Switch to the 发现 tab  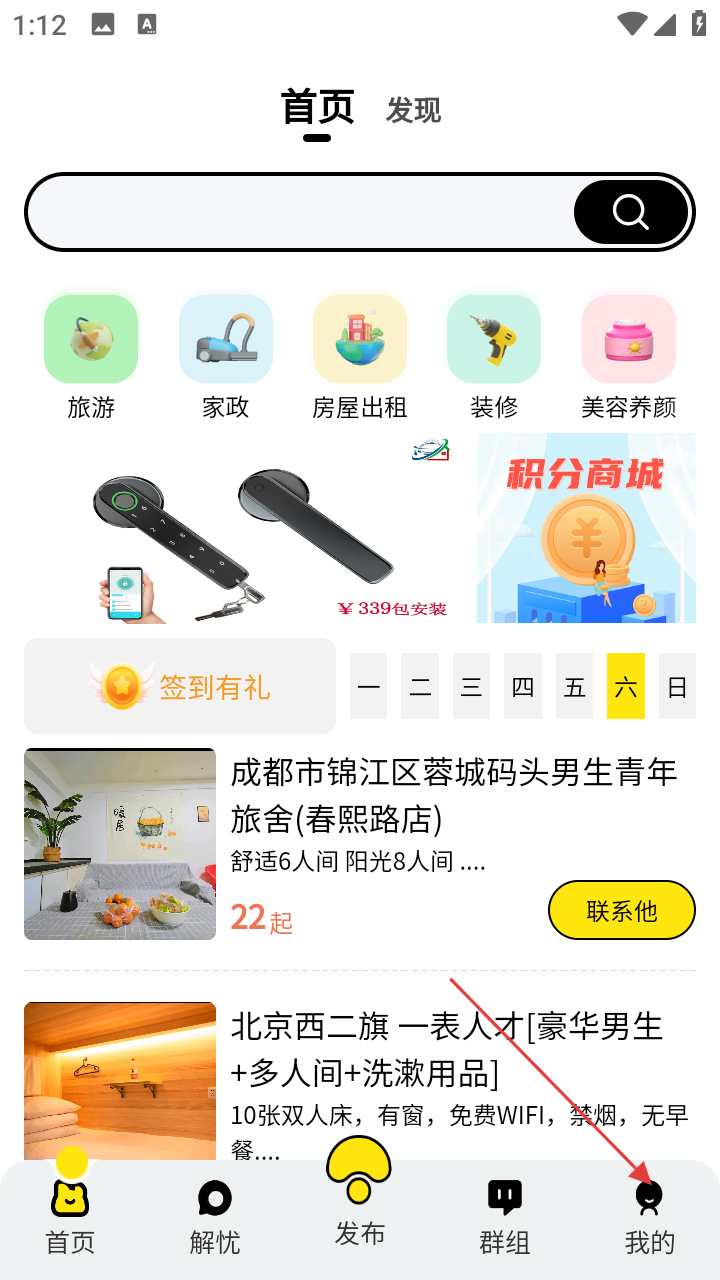click(x=413, y=110)
